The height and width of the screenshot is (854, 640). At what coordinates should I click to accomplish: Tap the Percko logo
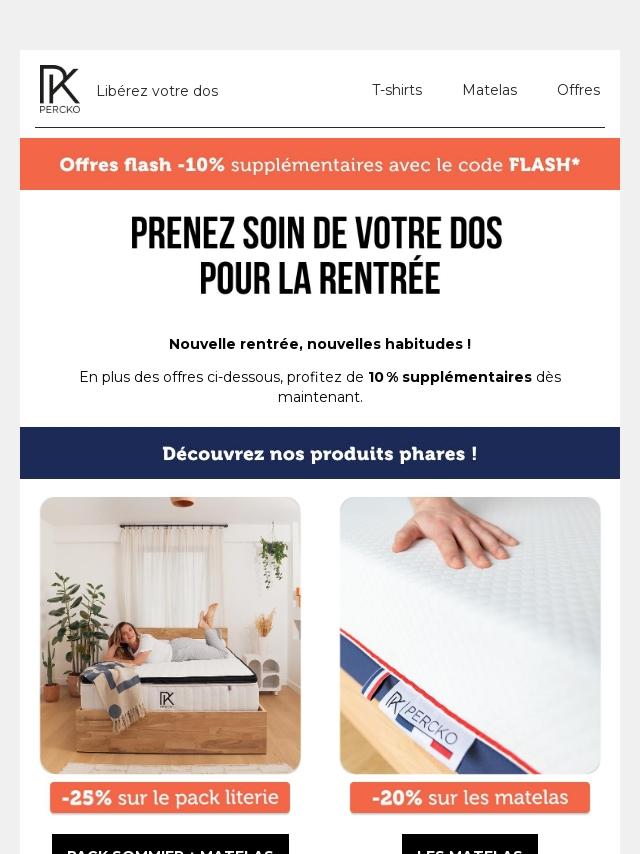point(60,90)
